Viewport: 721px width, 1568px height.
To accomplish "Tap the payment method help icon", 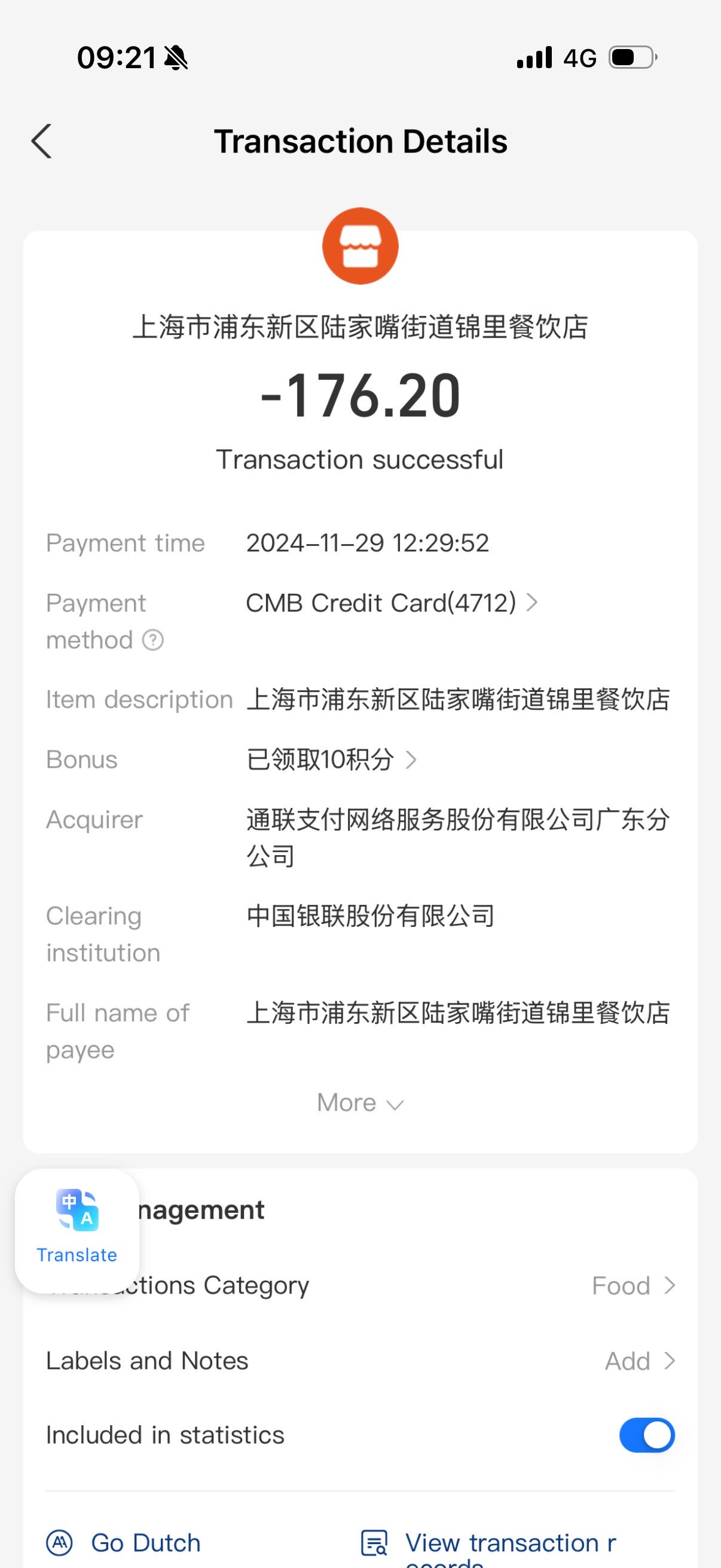I will tap(152, 640).
